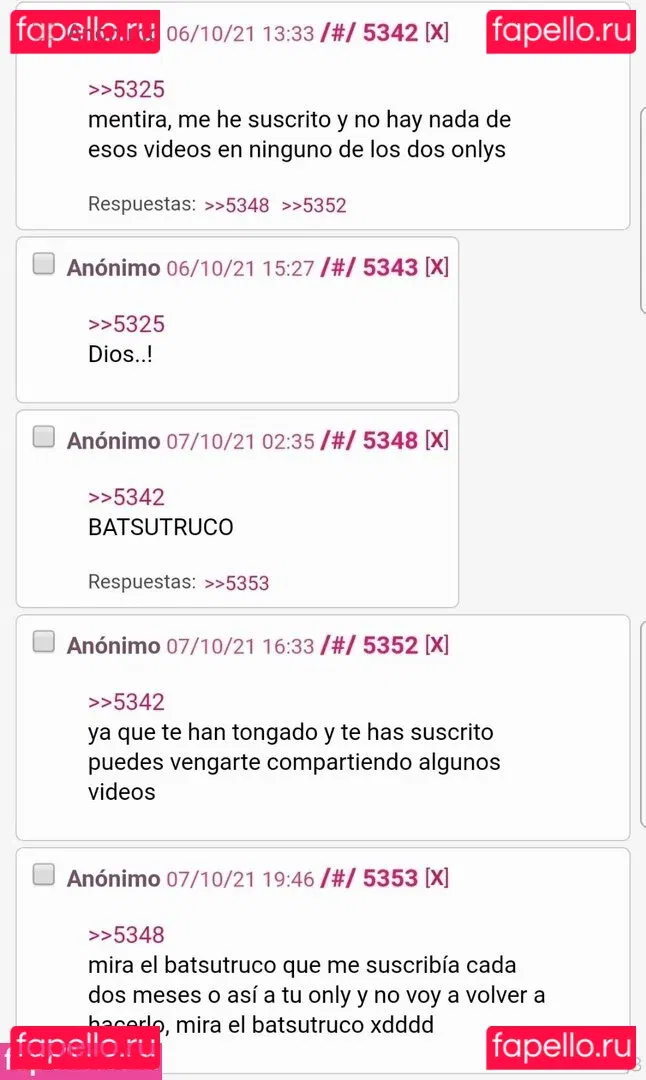Screen dimensions: 646x1080
Task: Follow the >>5342 quote in post 5352
Action: (x=126, y=702)
